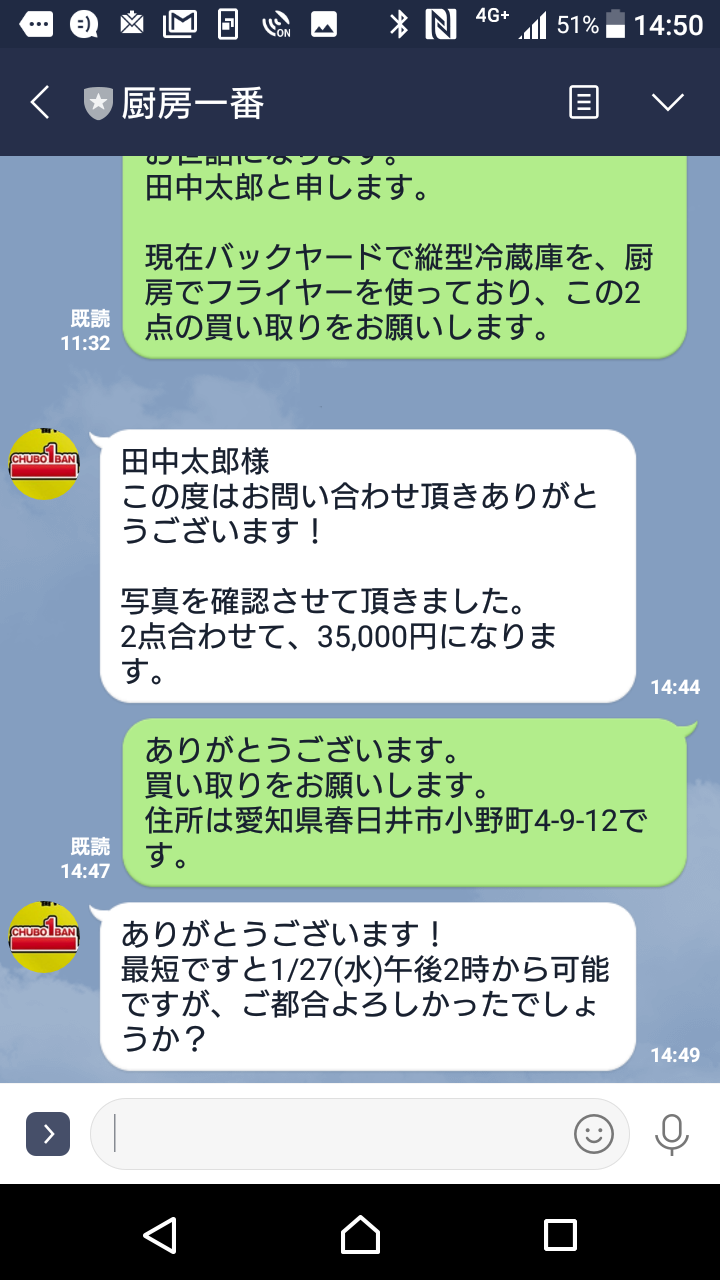Open the recent apps view

click(x=560, y=1234)
